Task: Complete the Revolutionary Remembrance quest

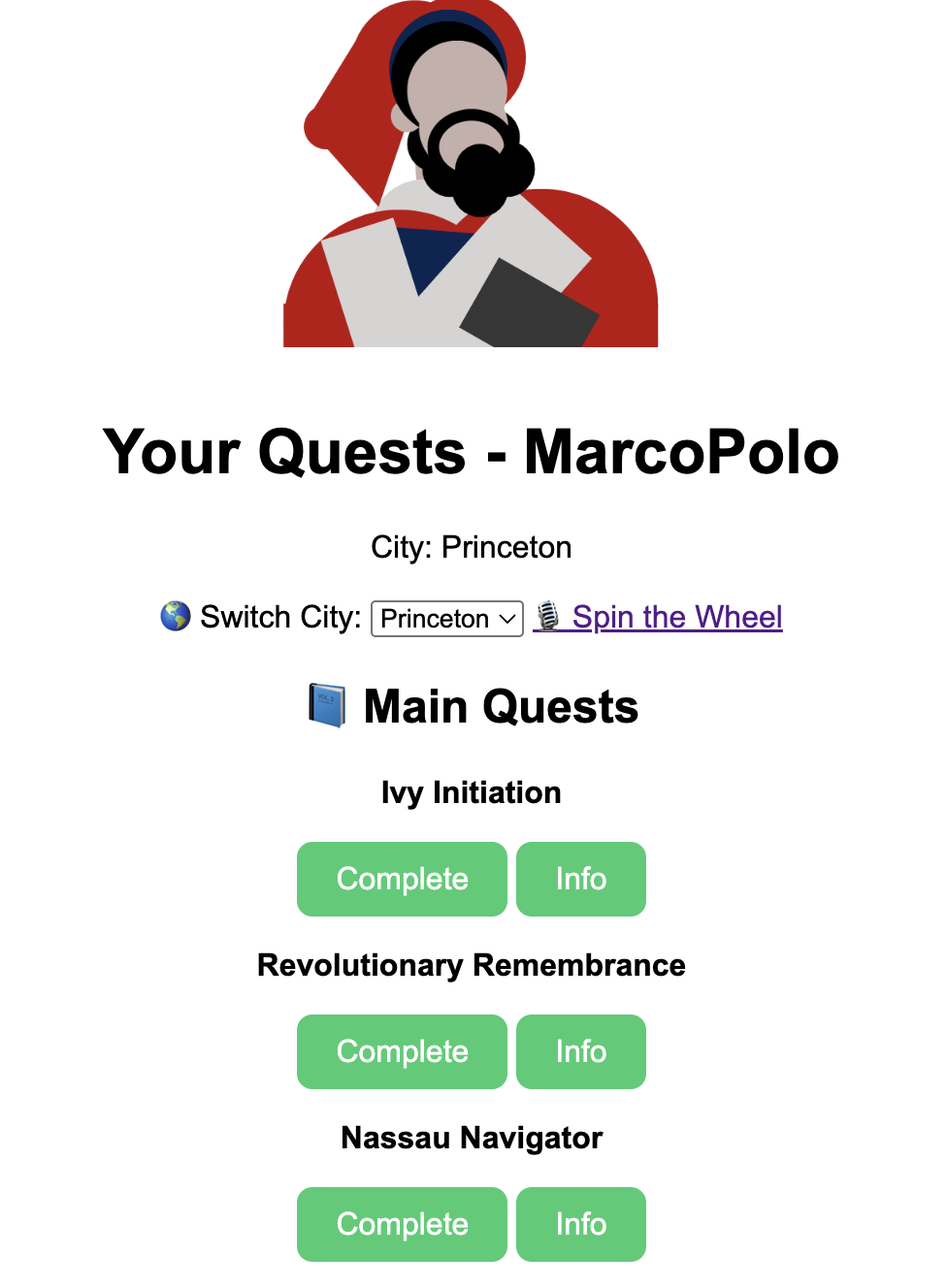Action: [402, 1051]
